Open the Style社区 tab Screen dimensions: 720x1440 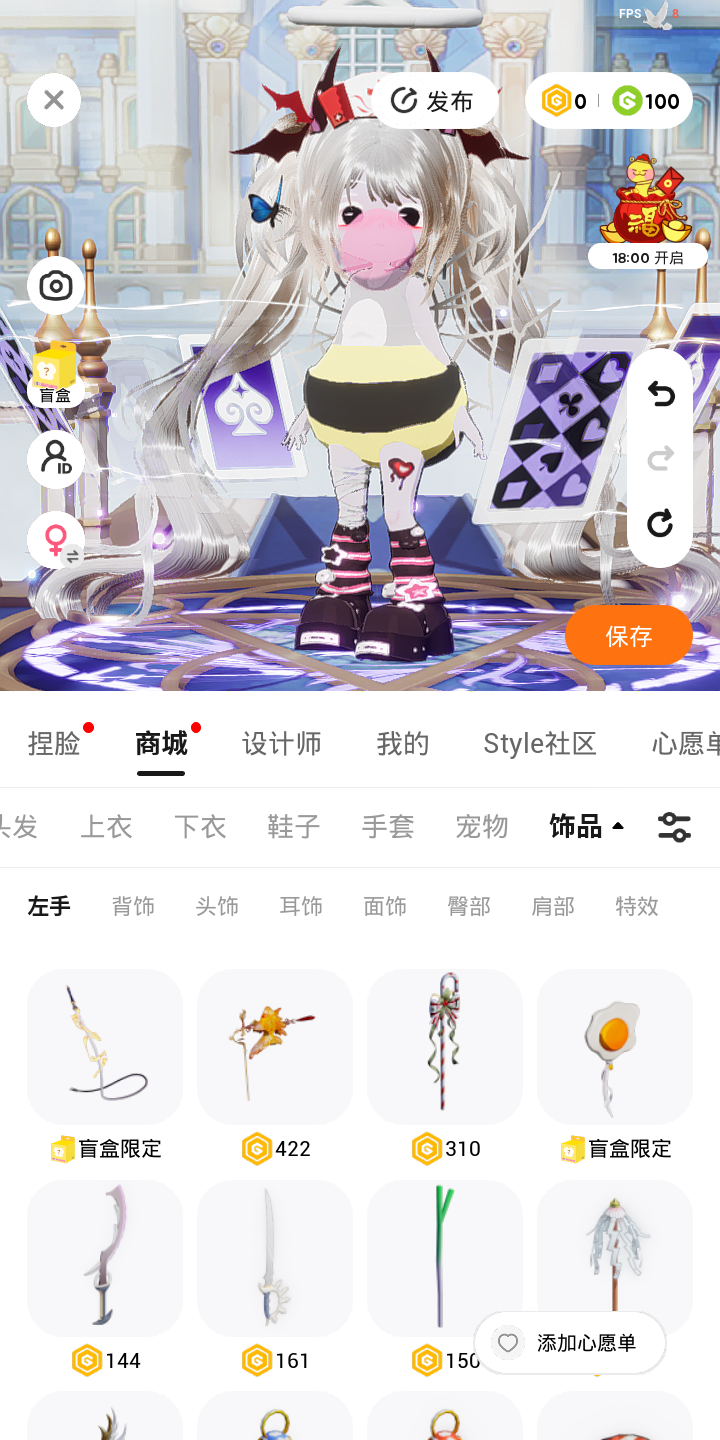tap(540, 744)
